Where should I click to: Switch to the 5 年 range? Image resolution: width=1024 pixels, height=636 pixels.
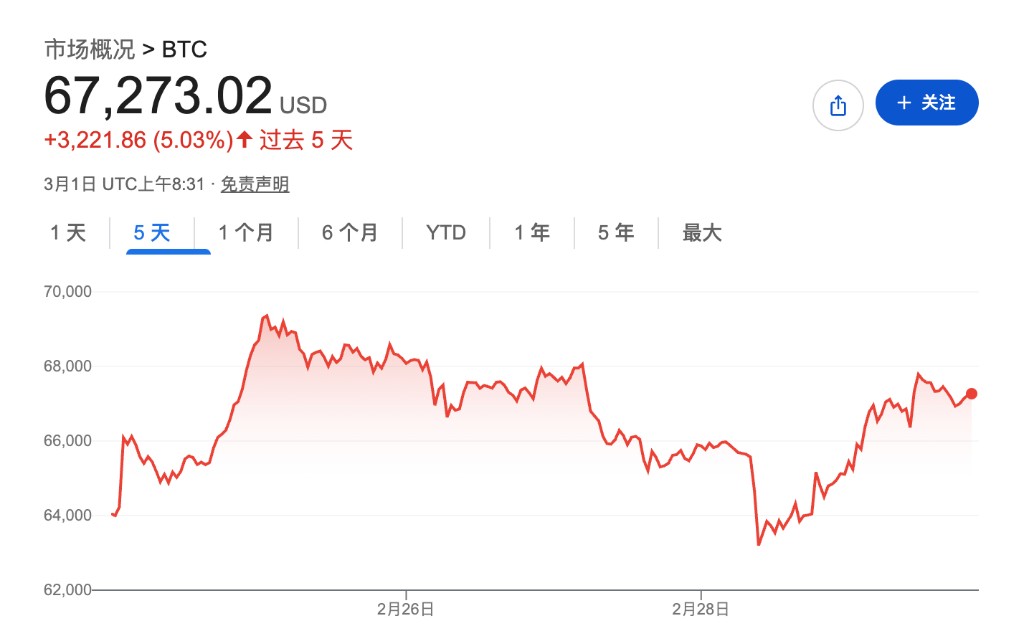[x=616, y=232]
